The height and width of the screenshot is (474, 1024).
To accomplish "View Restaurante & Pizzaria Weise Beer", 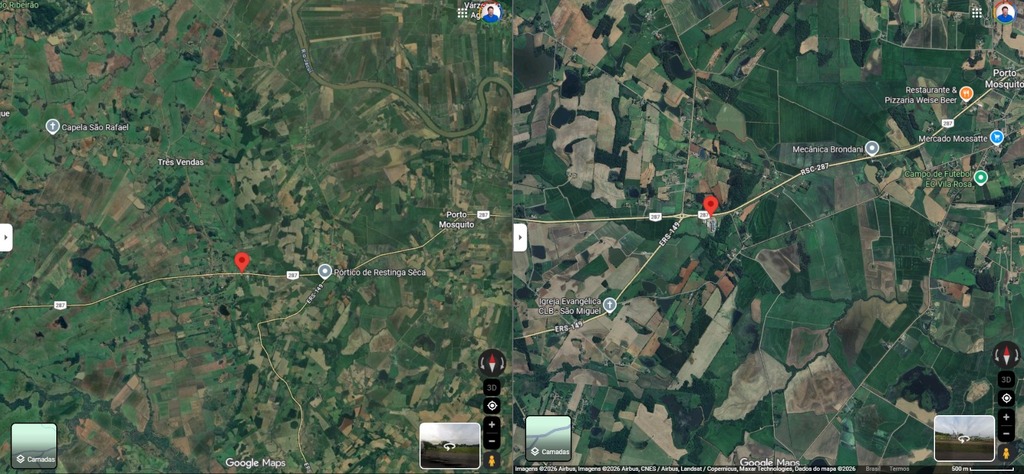I will pyautogui.click(x=967, y=93).
